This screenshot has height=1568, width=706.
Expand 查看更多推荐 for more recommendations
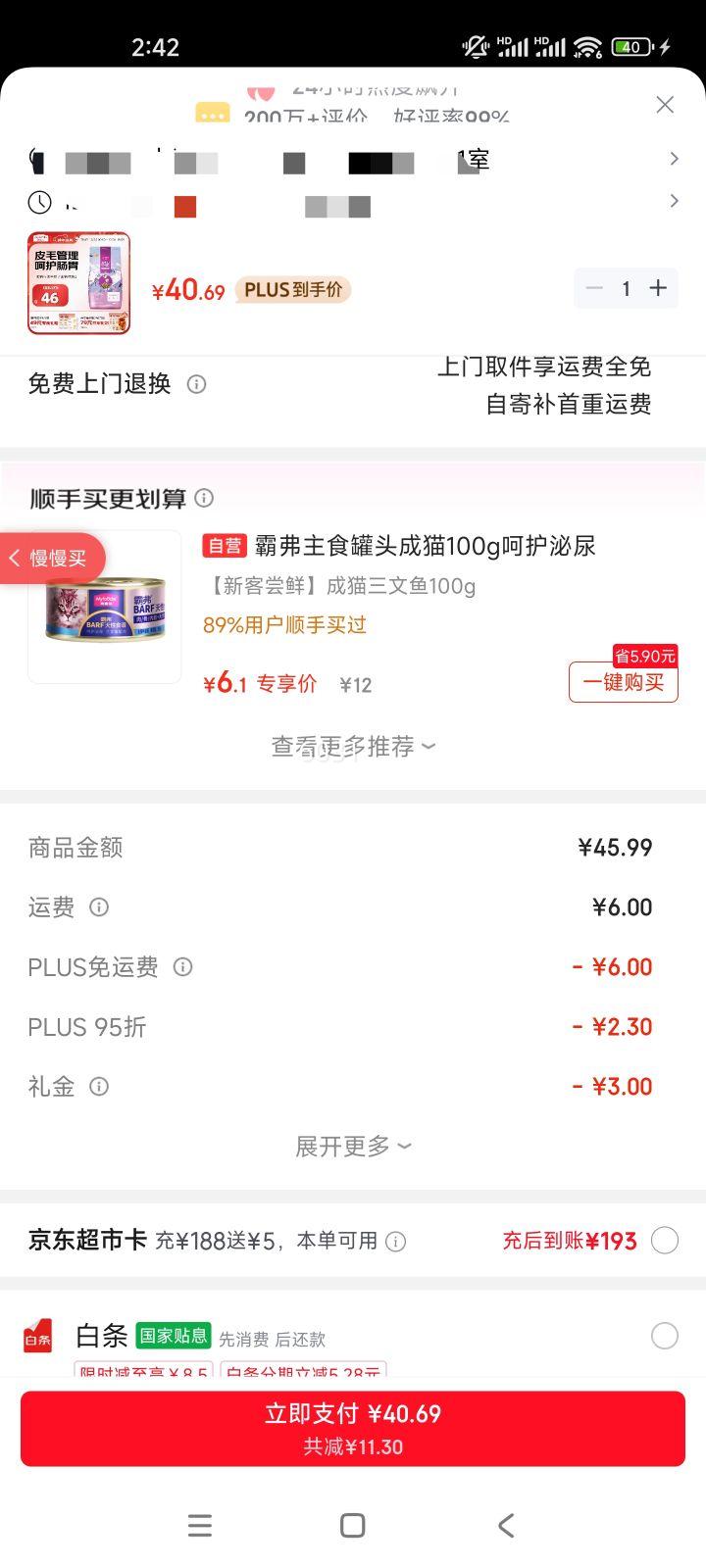coord(351,746)
